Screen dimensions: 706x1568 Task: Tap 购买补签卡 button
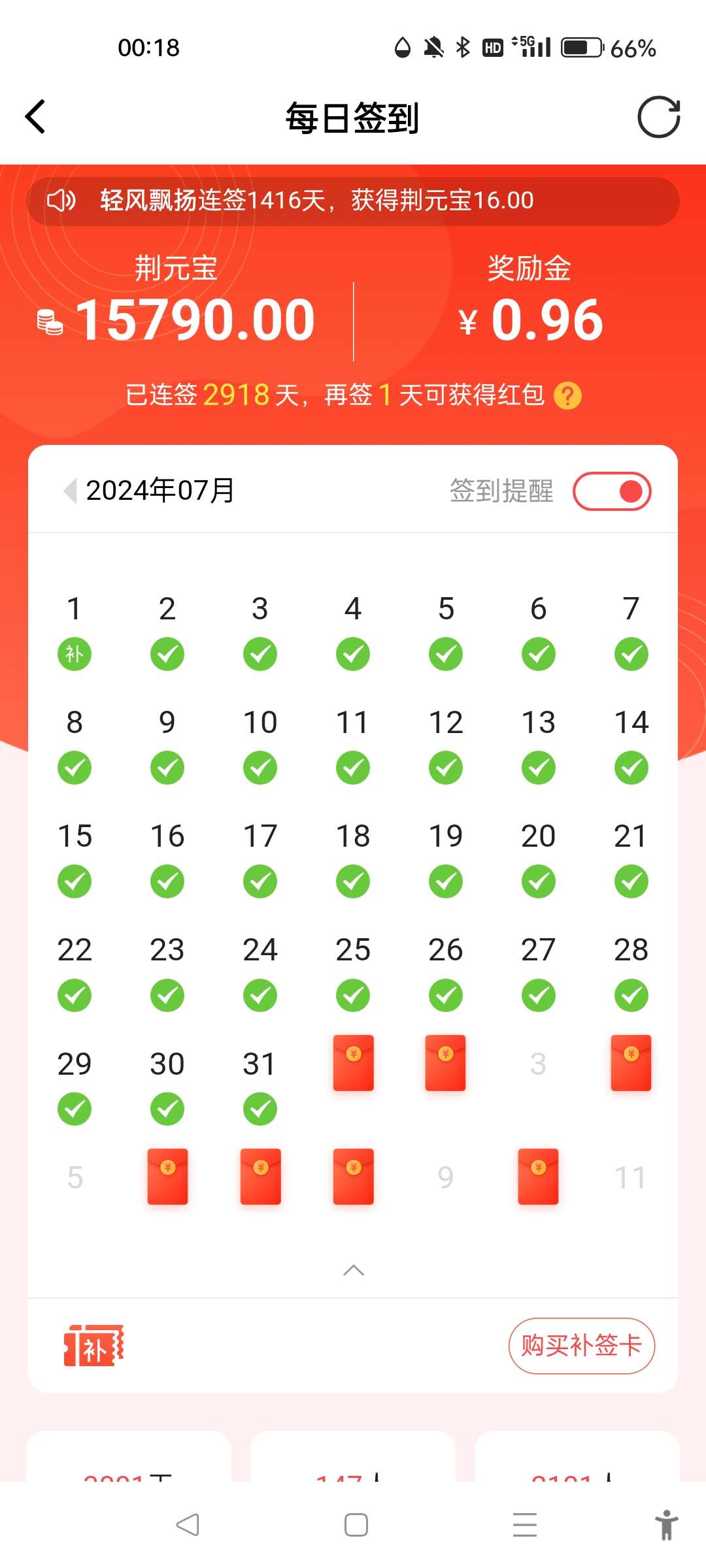coord(581,1346)
